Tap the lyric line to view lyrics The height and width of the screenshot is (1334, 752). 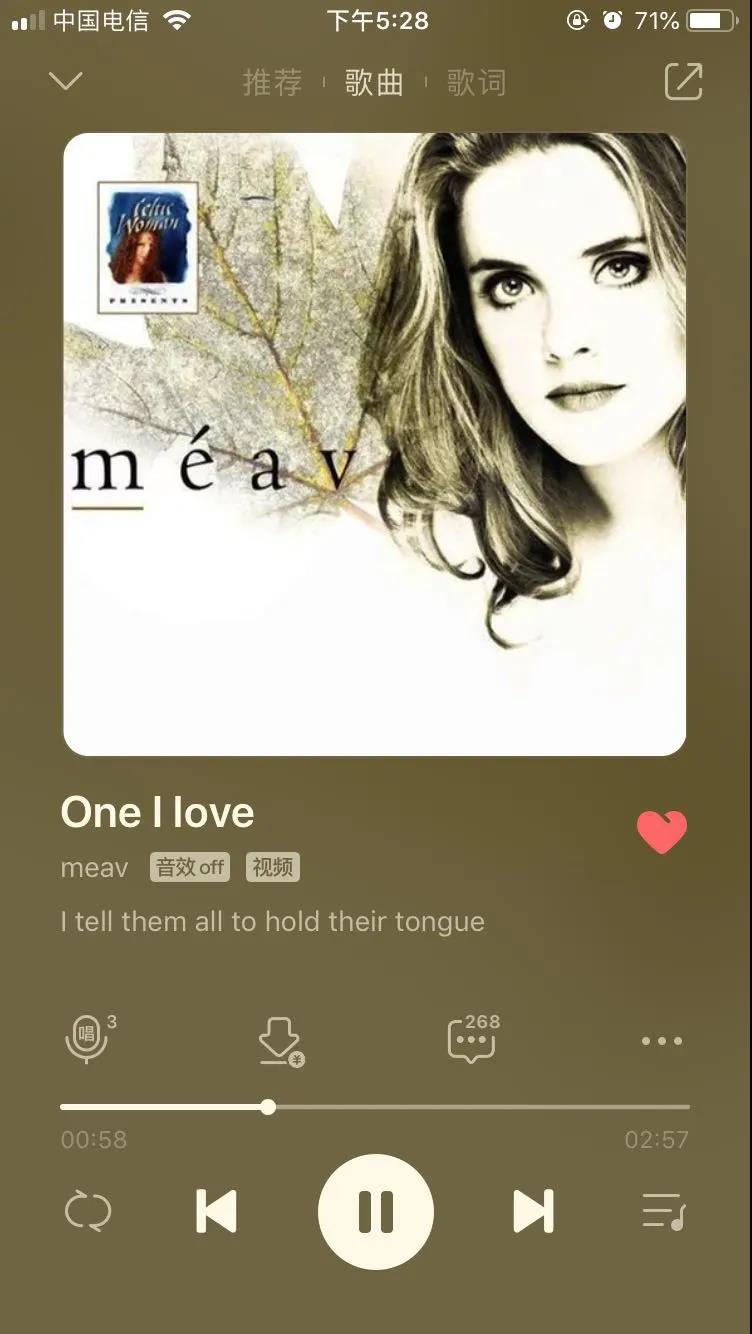click(272, 921)
